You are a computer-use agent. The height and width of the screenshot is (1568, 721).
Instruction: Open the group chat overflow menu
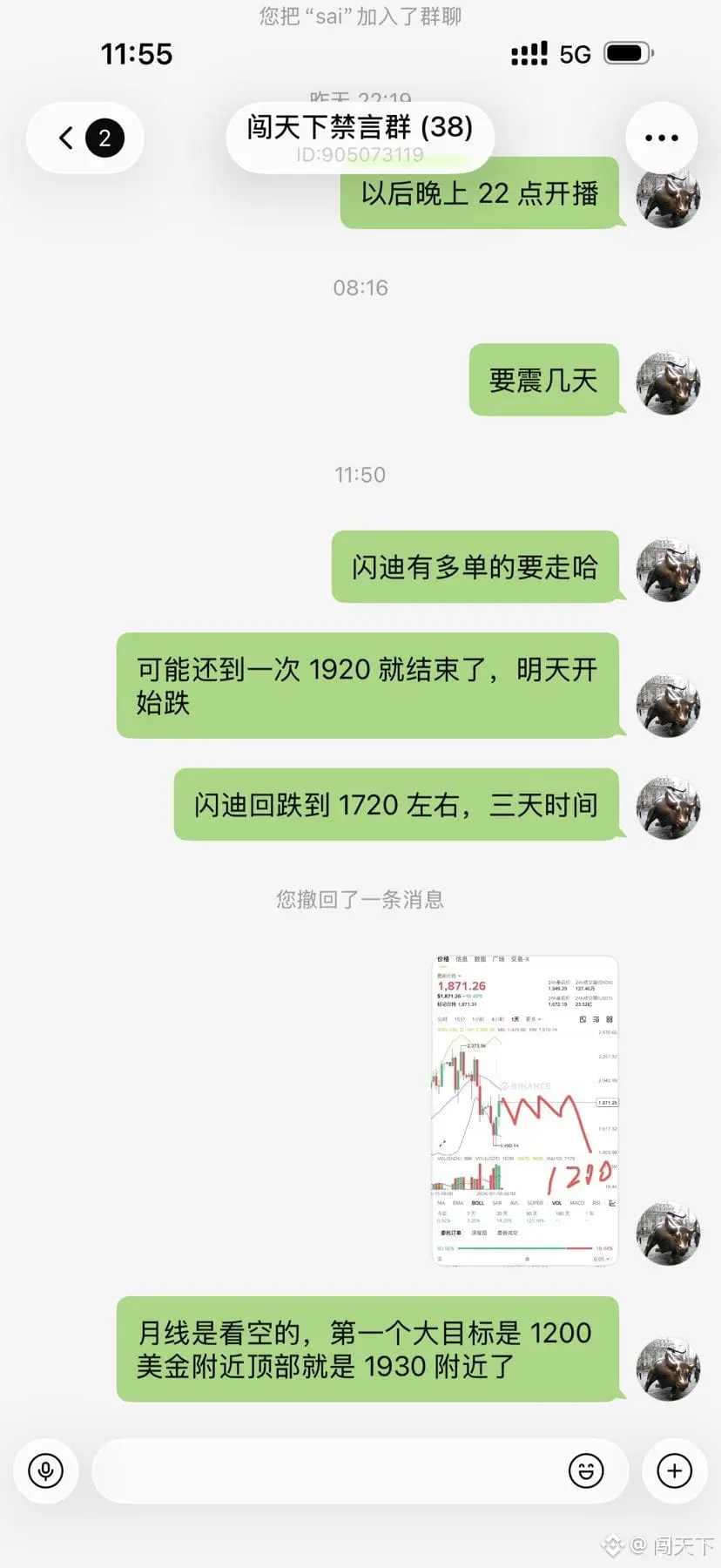click(x=661, y=138)
